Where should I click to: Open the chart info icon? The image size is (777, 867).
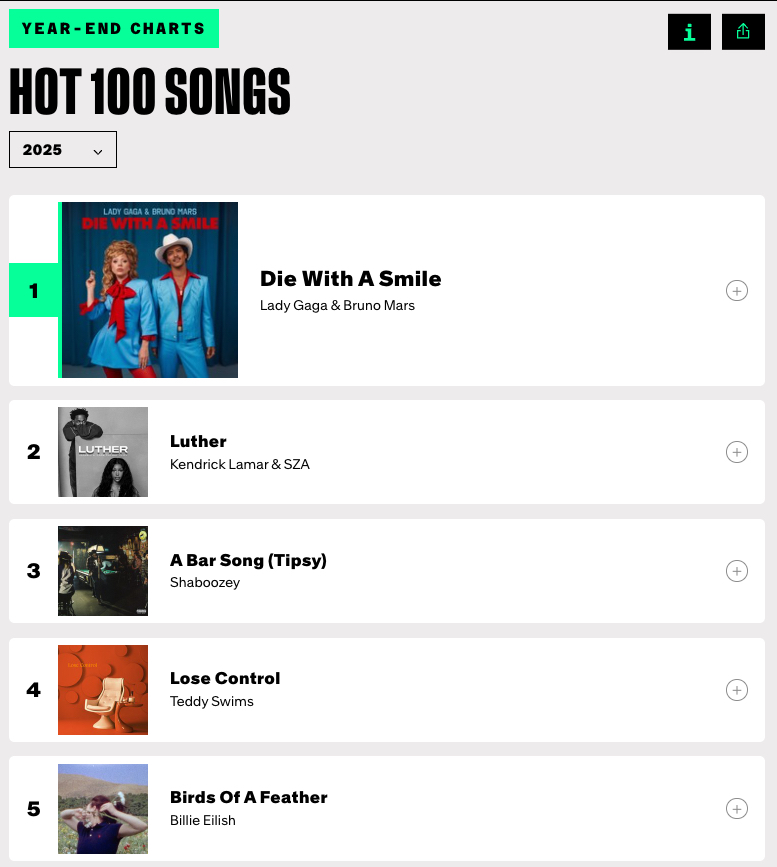[689, 32]
